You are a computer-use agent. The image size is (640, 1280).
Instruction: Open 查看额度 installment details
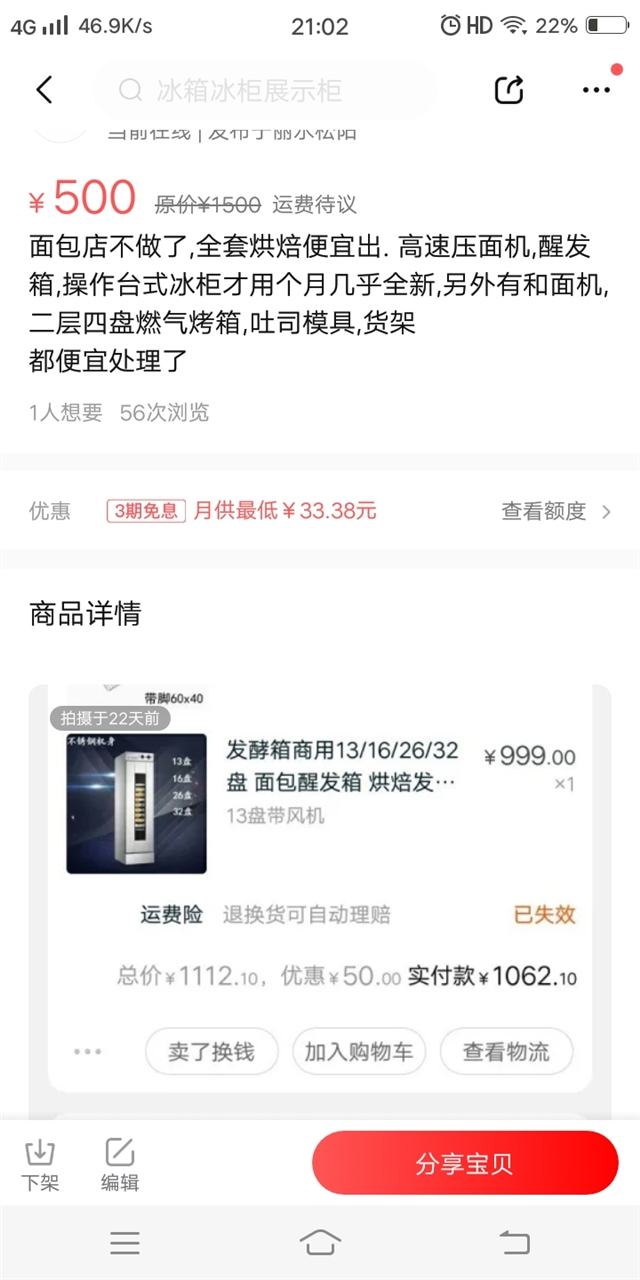[x=556, y=511]
